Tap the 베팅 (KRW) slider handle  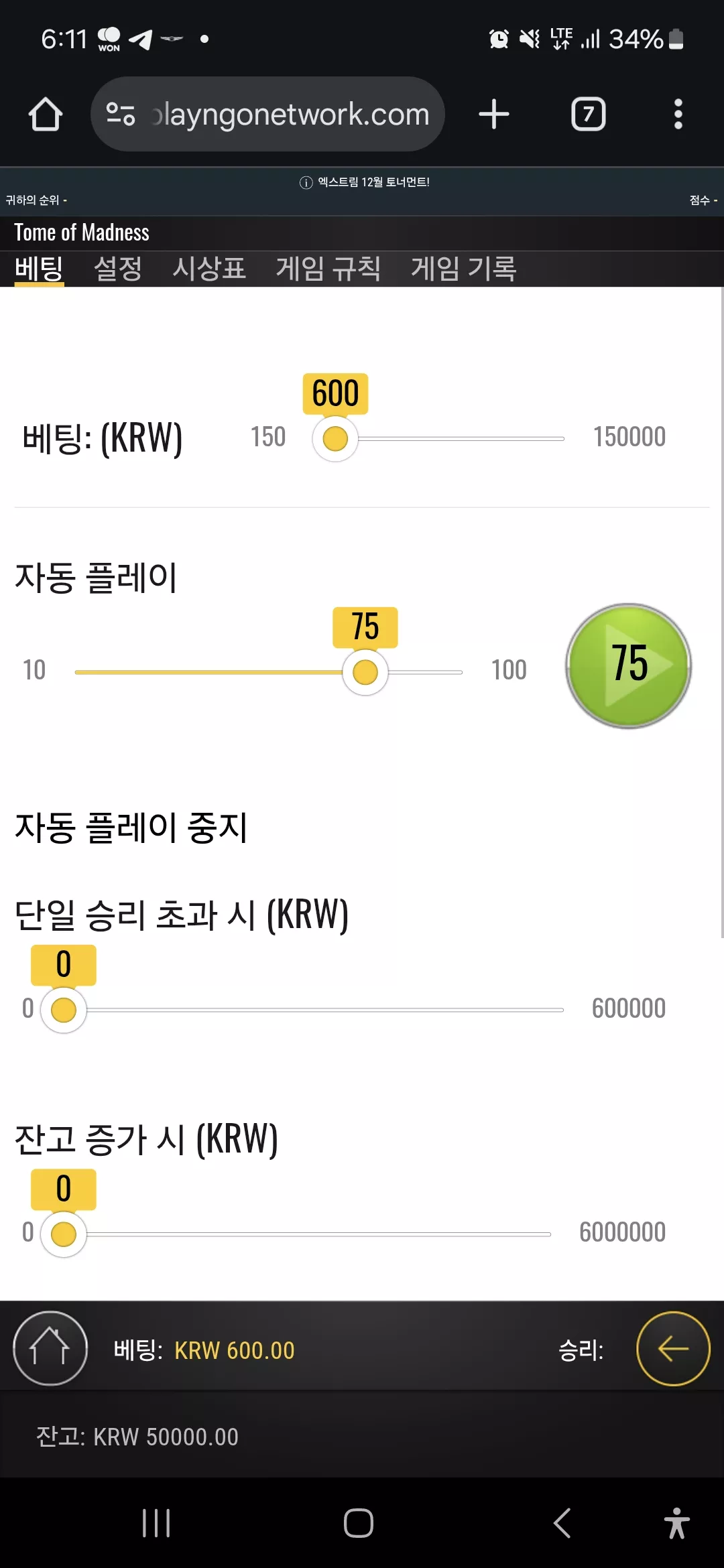point(335,439)
